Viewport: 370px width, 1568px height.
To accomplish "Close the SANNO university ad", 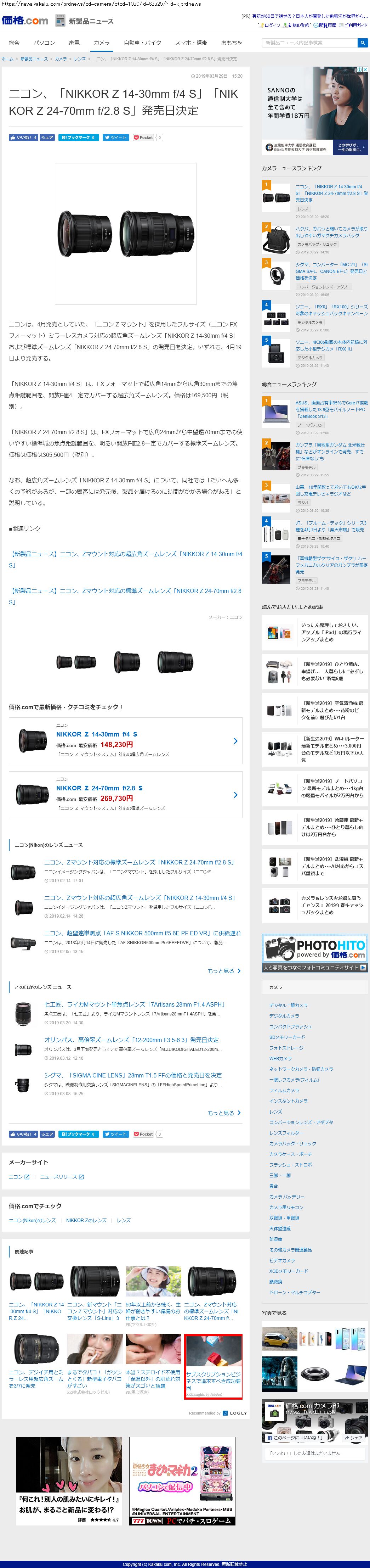I will pyautogui.click(x=365, y=70).
